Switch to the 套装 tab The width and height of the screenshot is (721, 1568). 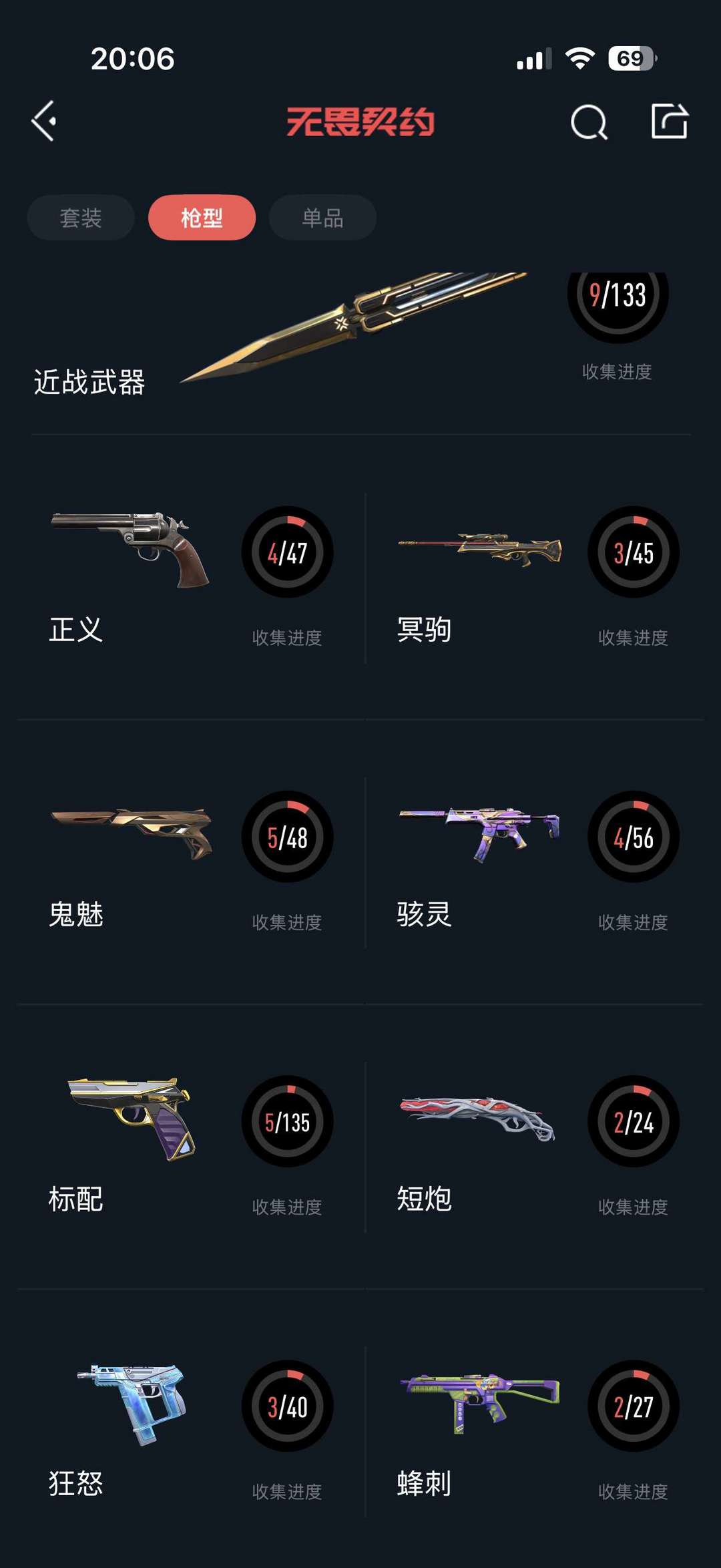81,218
